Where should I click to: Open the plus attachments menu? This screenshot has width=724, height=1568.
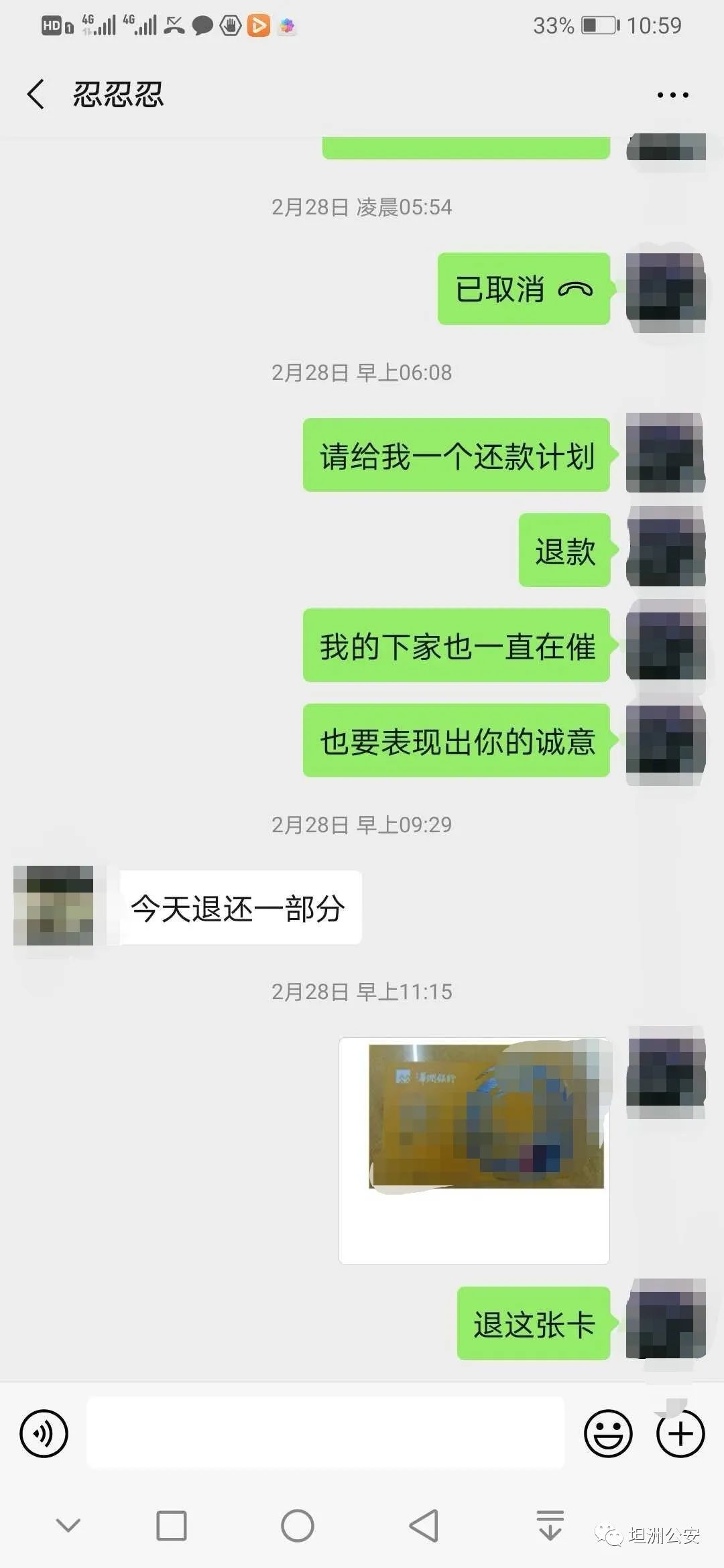pyautogui.click(x=680, y=1433)
